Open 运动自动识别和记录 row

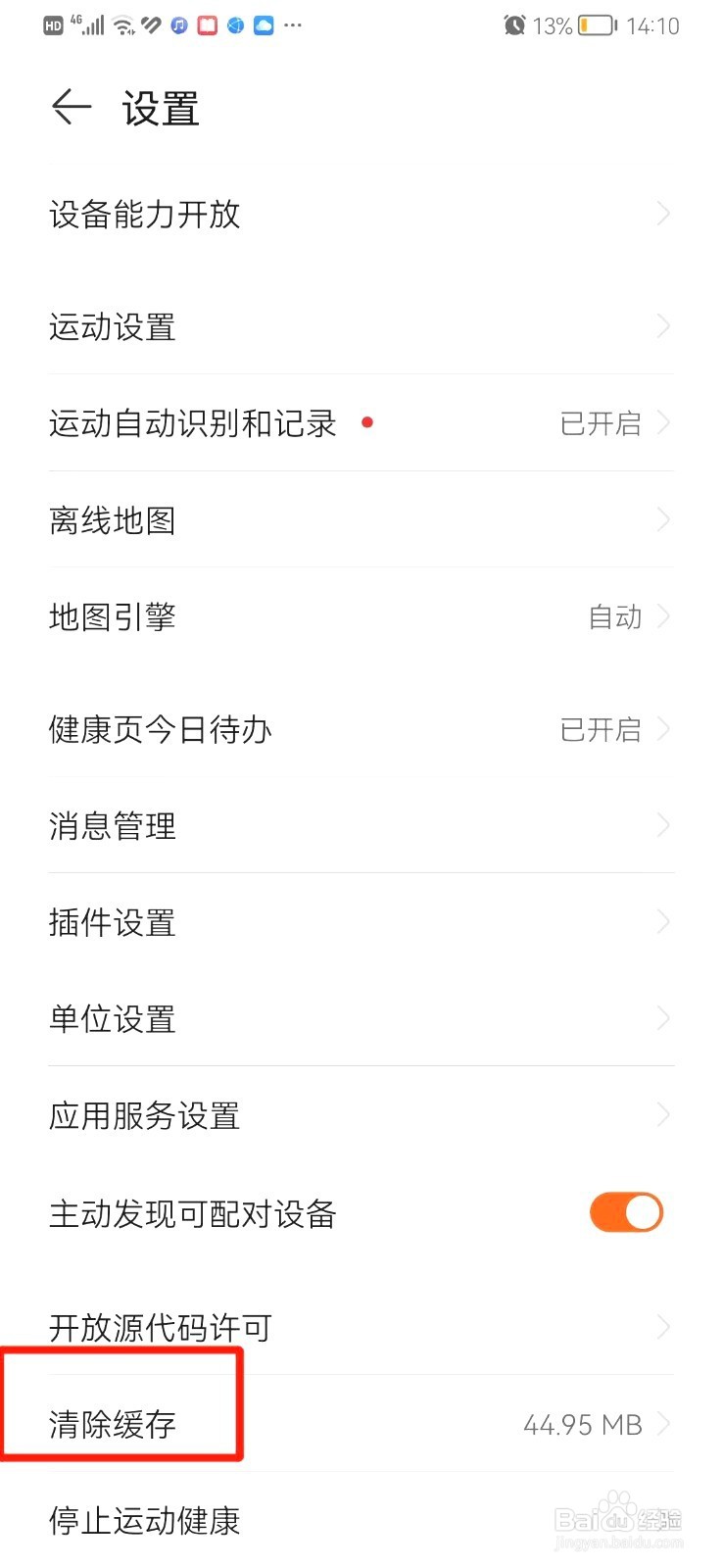click(x=361, y=423)
